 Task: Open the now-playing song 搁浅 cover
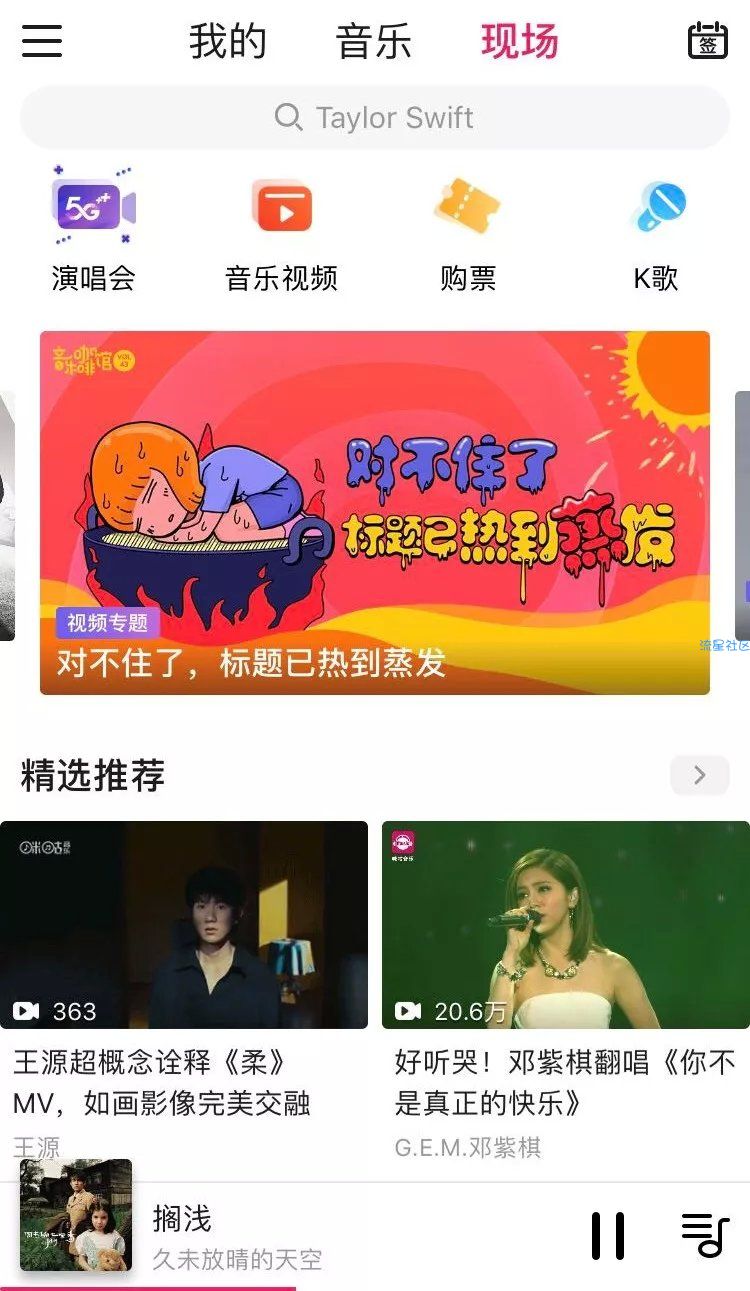(x=76, y=1215)
